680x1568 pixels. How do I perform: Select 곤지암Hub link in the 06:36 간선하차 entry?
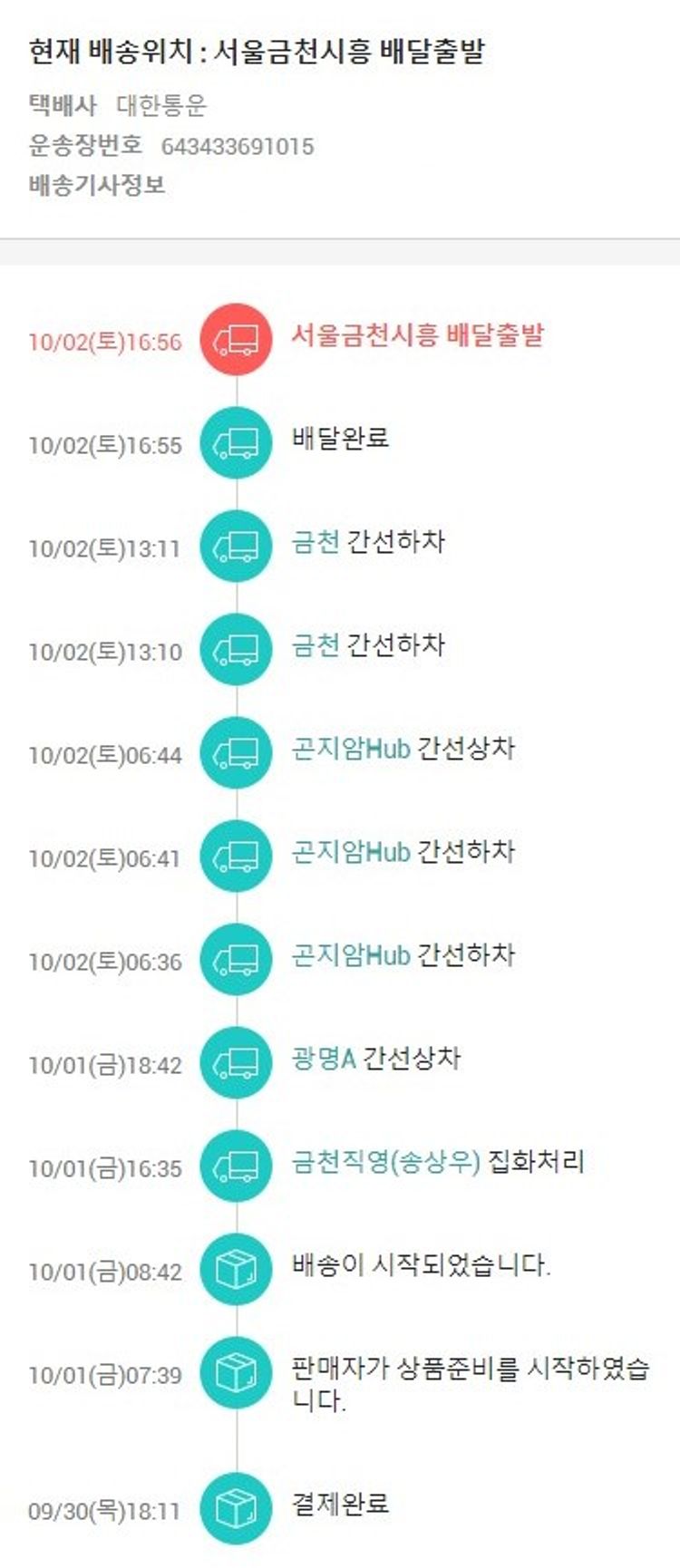pos(350,955)
